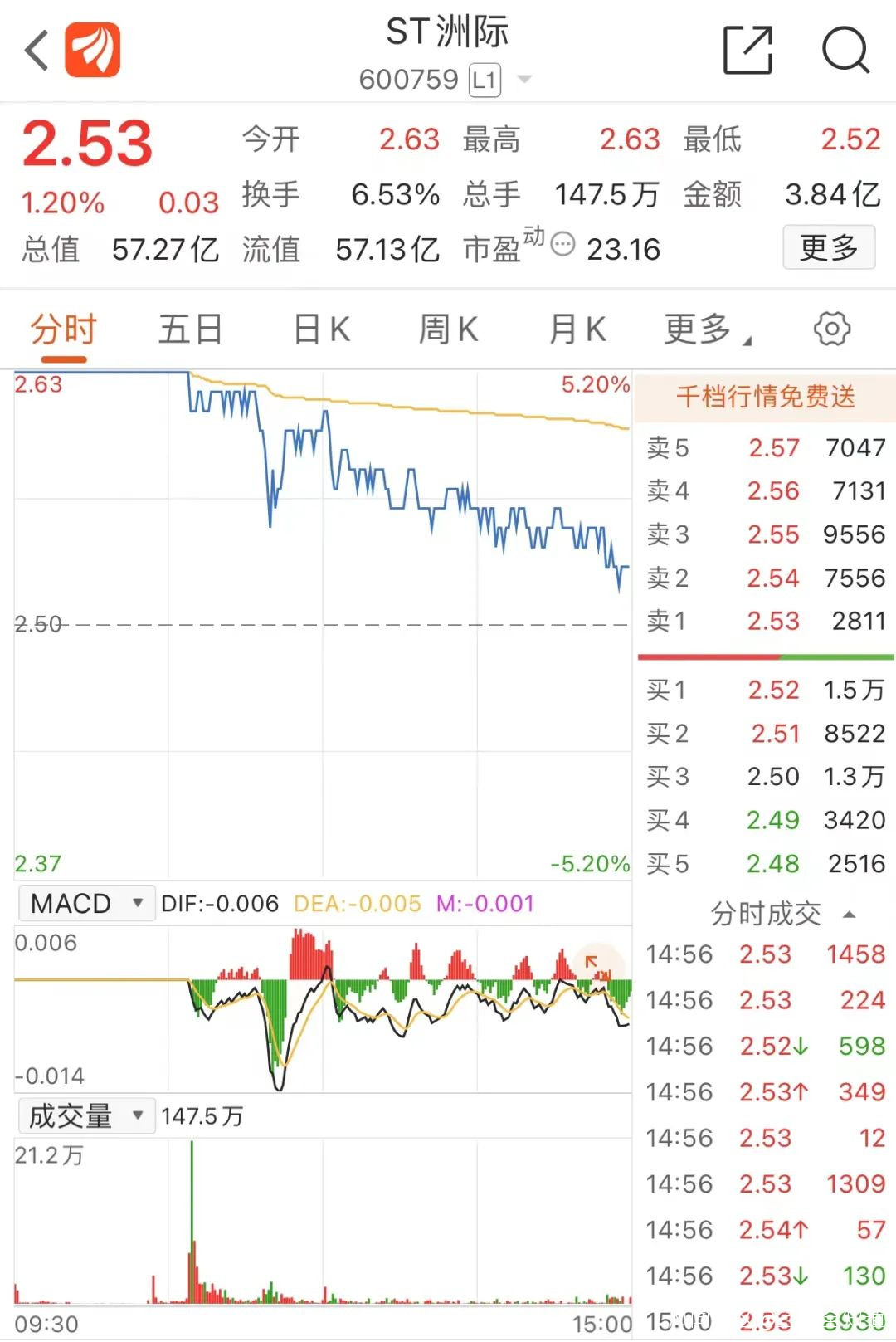Go back using the top-left arrow
This screenshot has height=1342, width=896.
pos(37,51)
